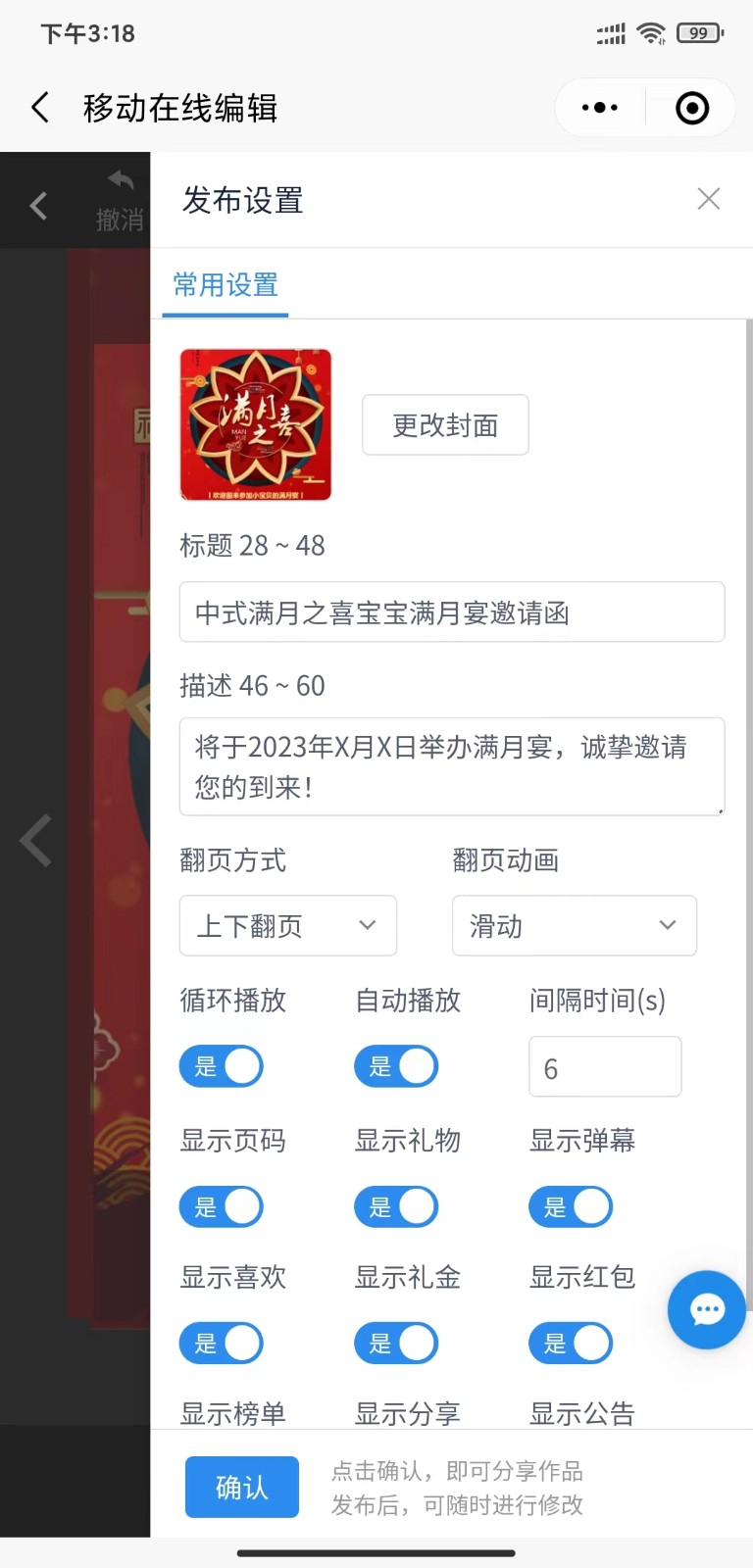Select the 常用设置 tab
Screen dimensions: 753x1568
tap(226, 285)
